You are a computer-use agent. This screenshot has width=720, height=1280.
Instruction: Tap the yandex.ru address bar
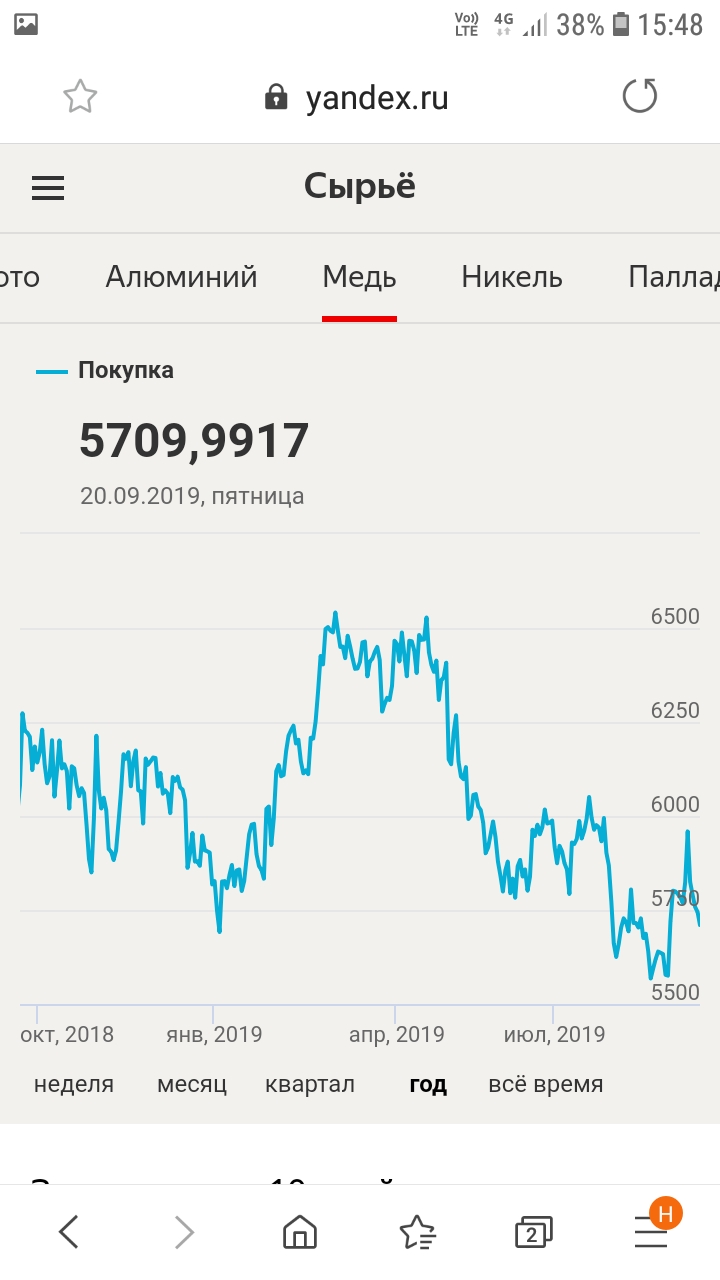click(358, 98)
